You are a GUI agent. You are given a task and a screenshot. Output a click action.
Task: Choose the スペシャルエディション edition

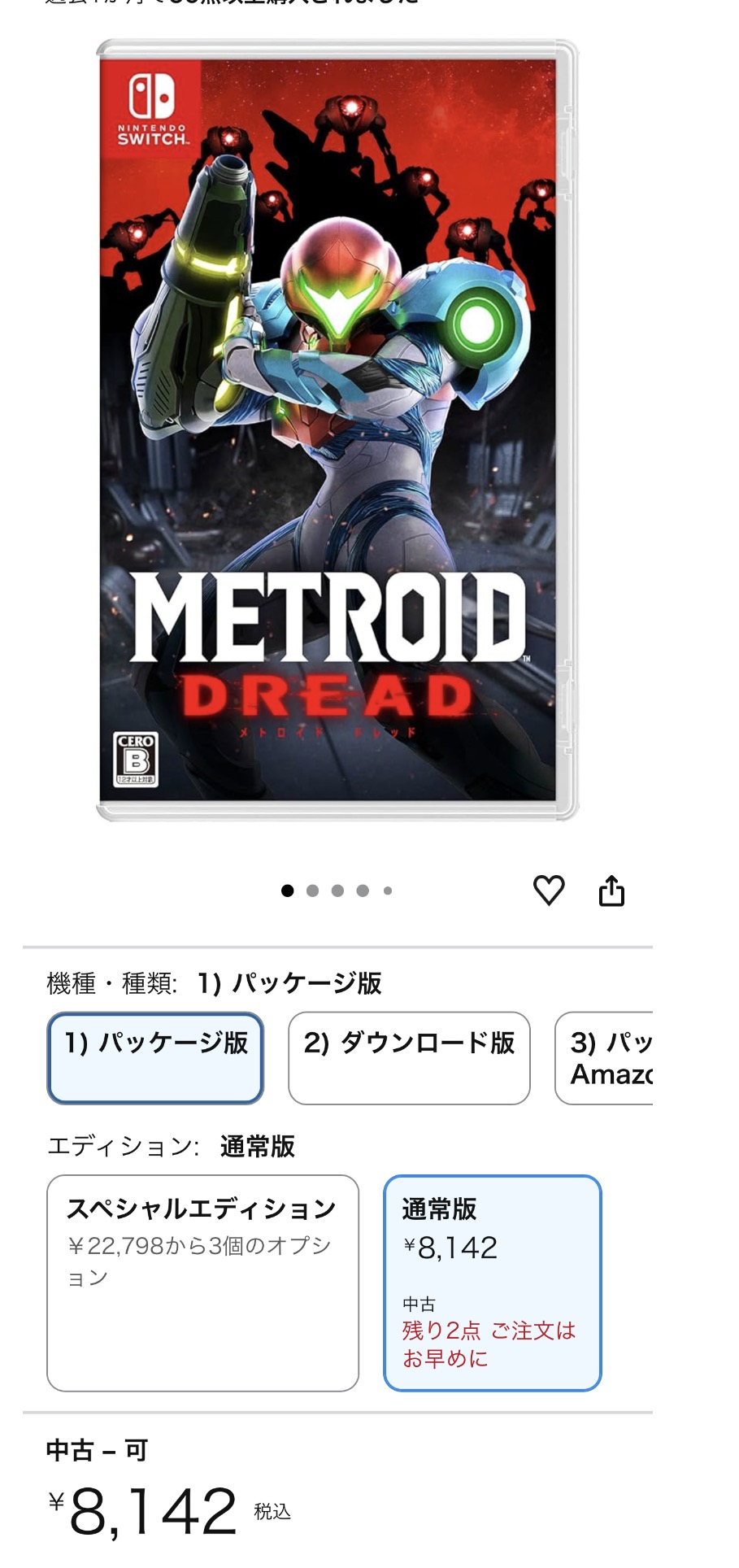(x=202, y=1283)
